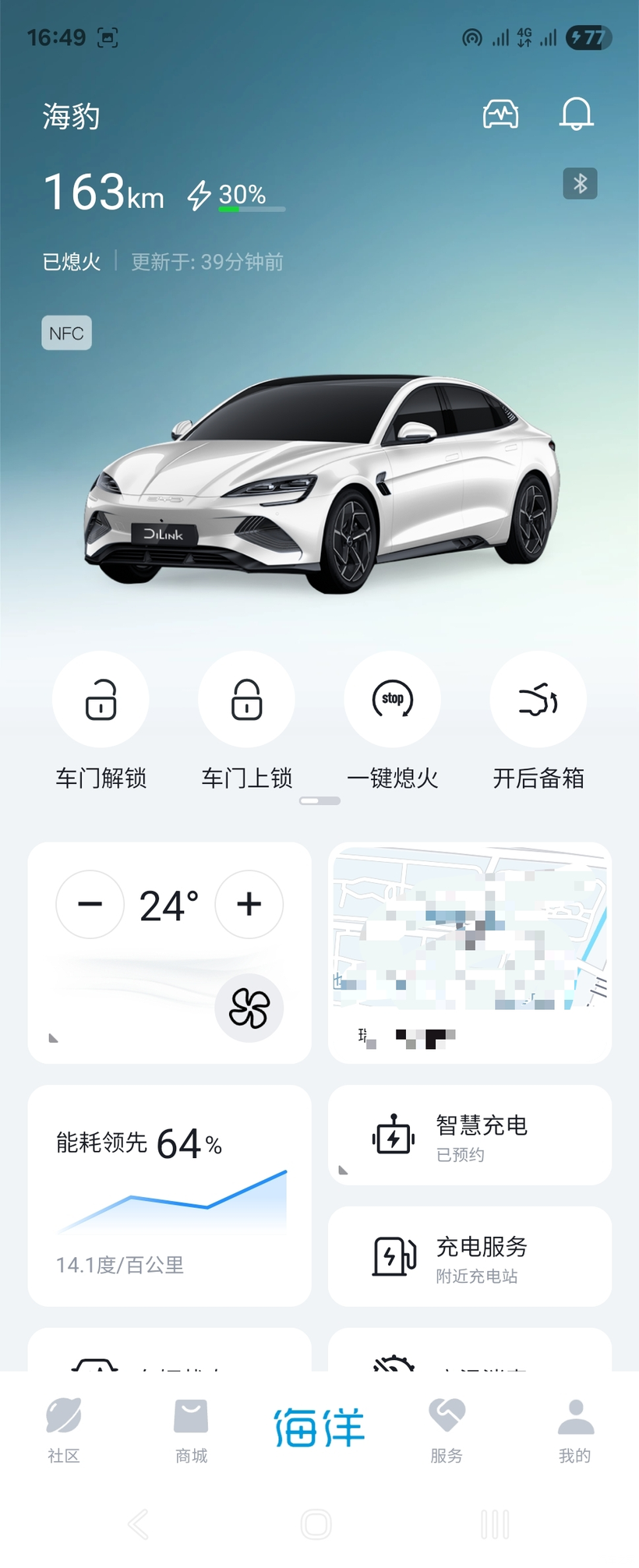Select the 服务 tab
Image resolution: width=639 pixels, height=1568 pixels.
click(447, 1430)
